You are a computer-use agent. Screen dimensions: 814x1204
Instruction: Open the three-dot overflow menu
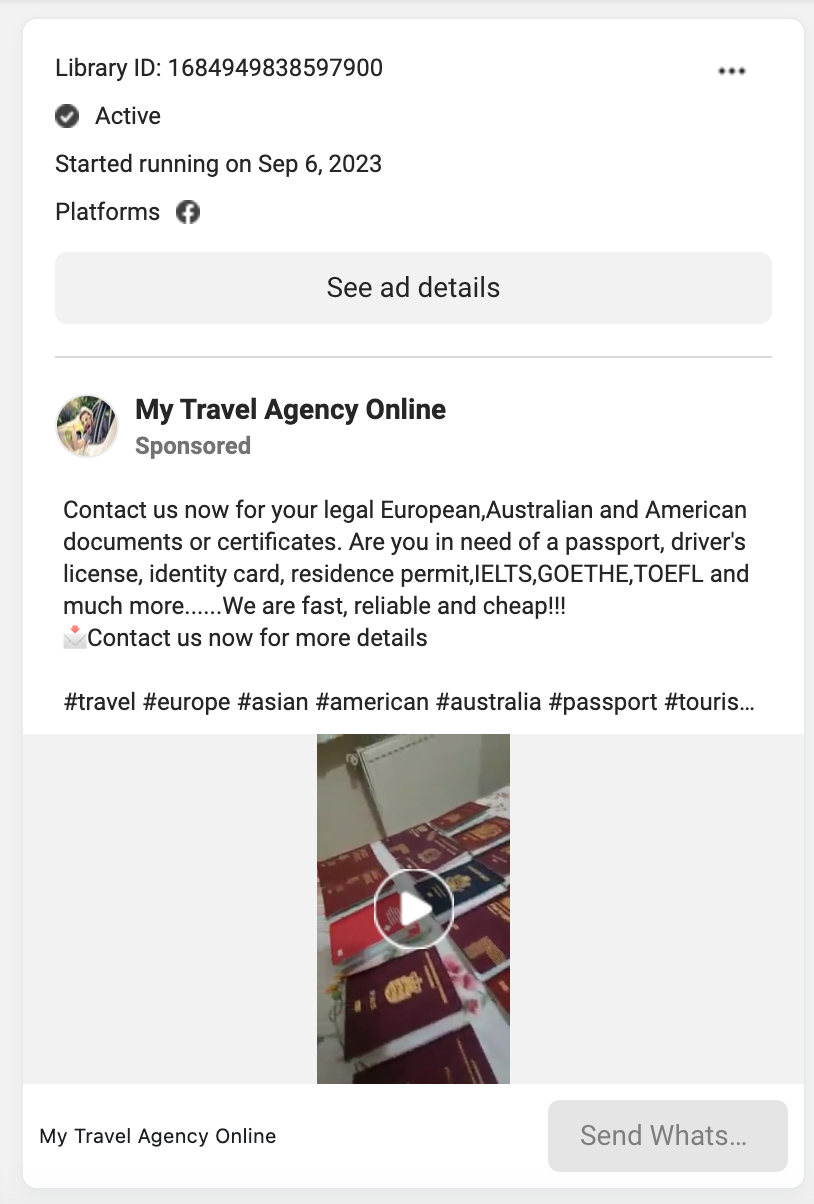click(x=732, y=71)
